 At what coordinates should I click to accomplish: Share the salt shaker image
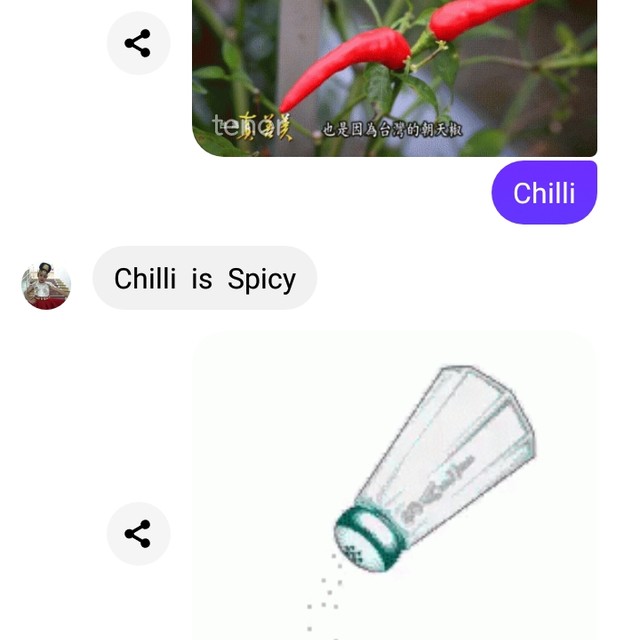pos(138,534)
